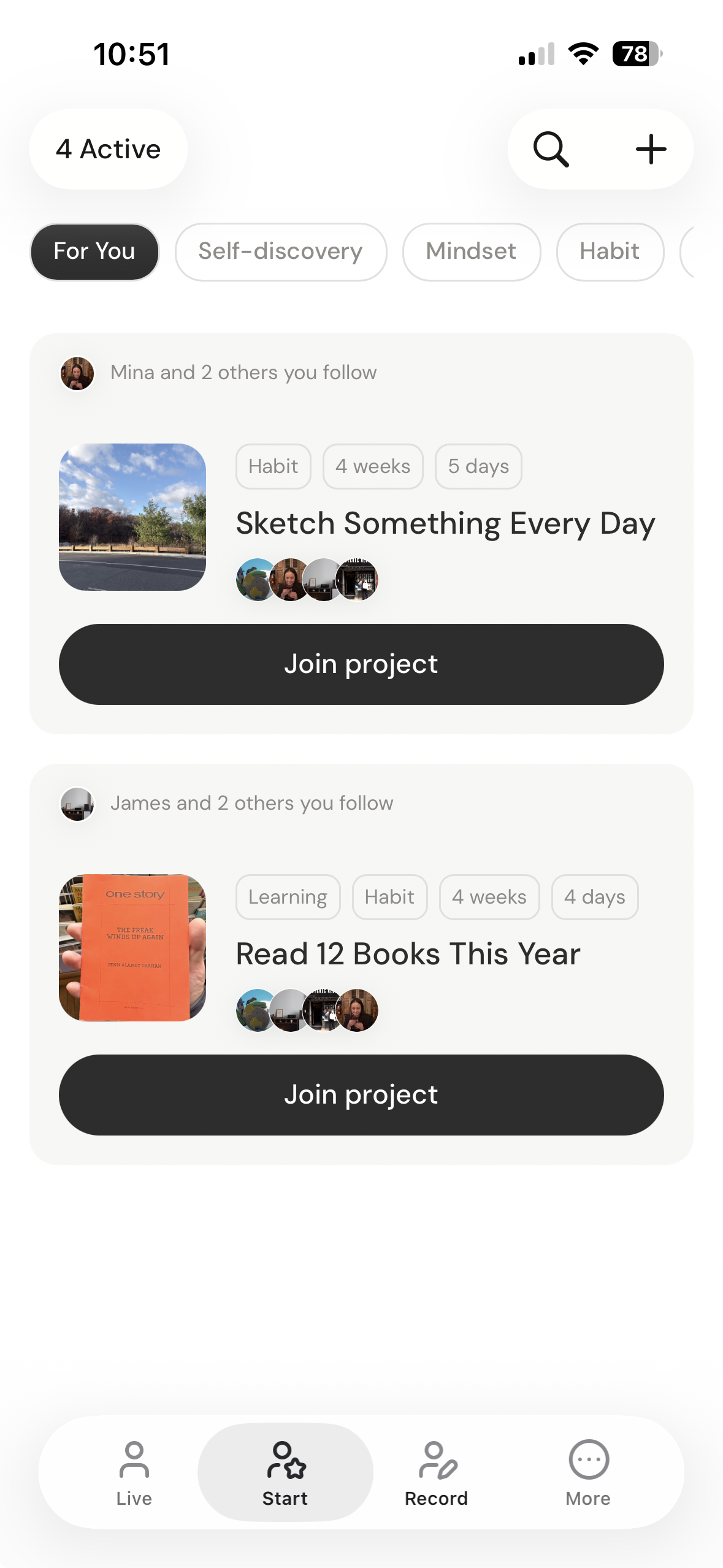Open the search magnifier icon
723x1568 pixels.
(551, 149)
